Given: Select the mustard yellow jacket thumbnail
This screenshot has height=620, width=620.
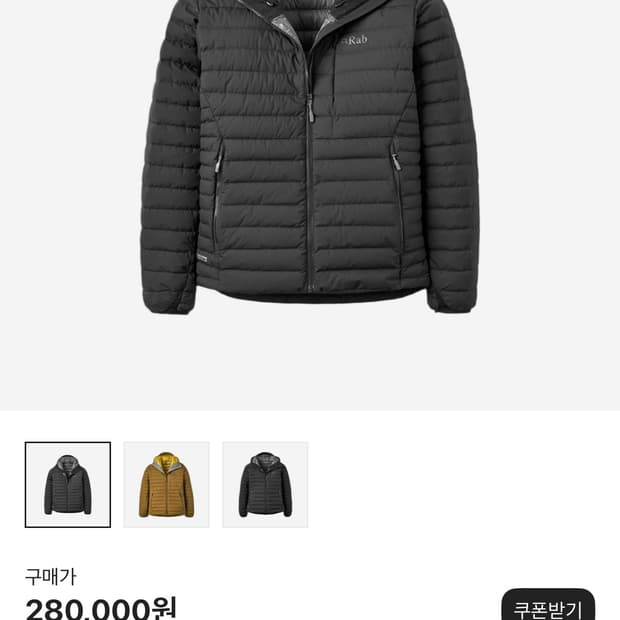Looking at the screenshot, I should point(166,484).
